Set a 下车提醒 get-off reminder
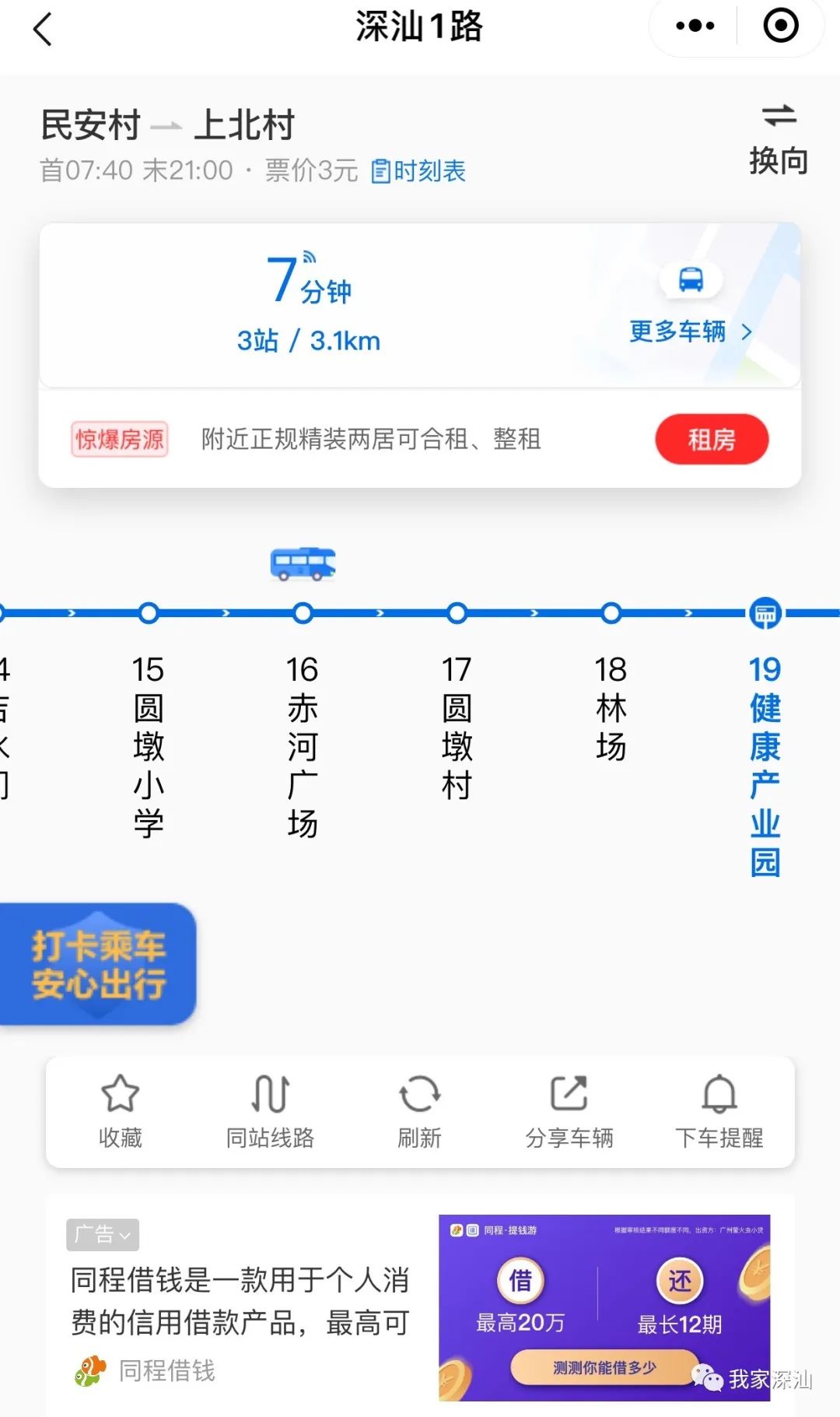840x1417 pixels. [719, 1111]
